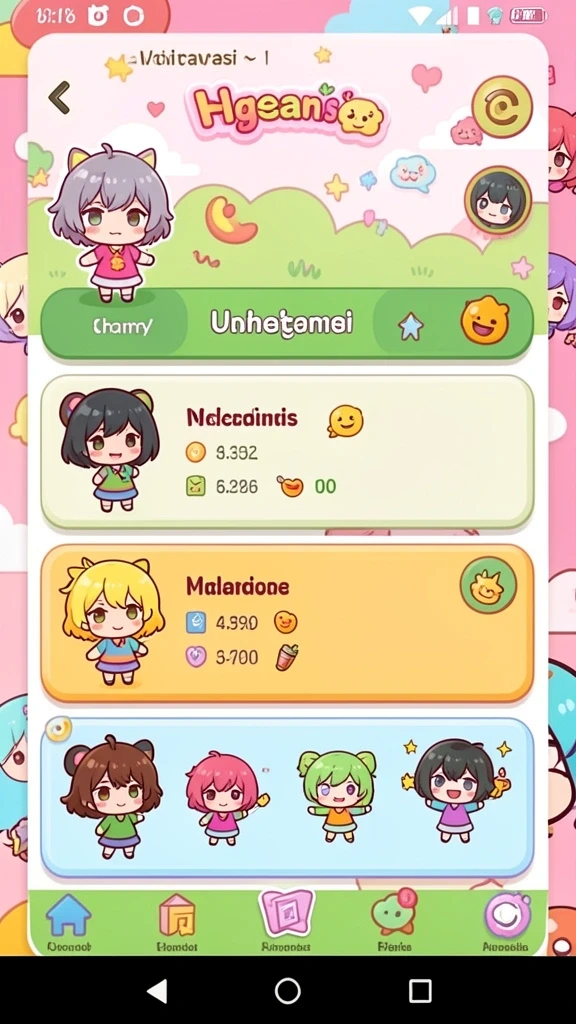Tap the back arrow at top left
This screenshot has width=576, height=1024.
[x=59, y=98]
